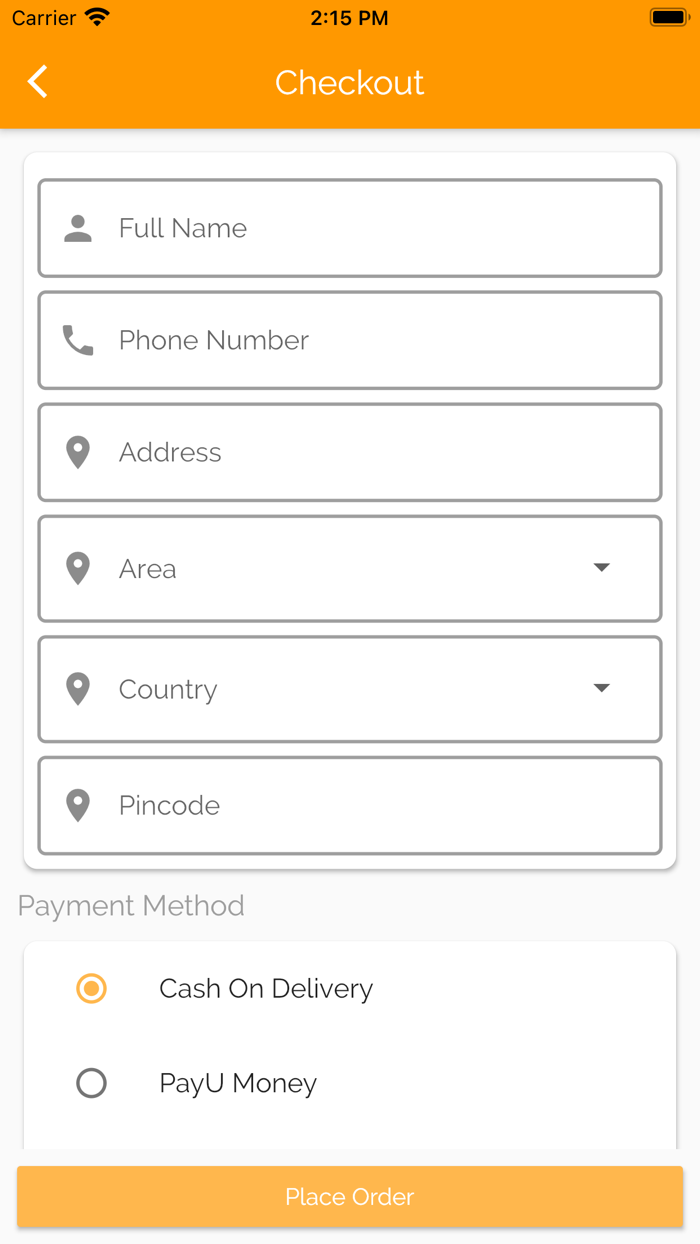Tap the Place Order button
Image resolution: width=700 pixels, height=1244 pixels.
350,1197
